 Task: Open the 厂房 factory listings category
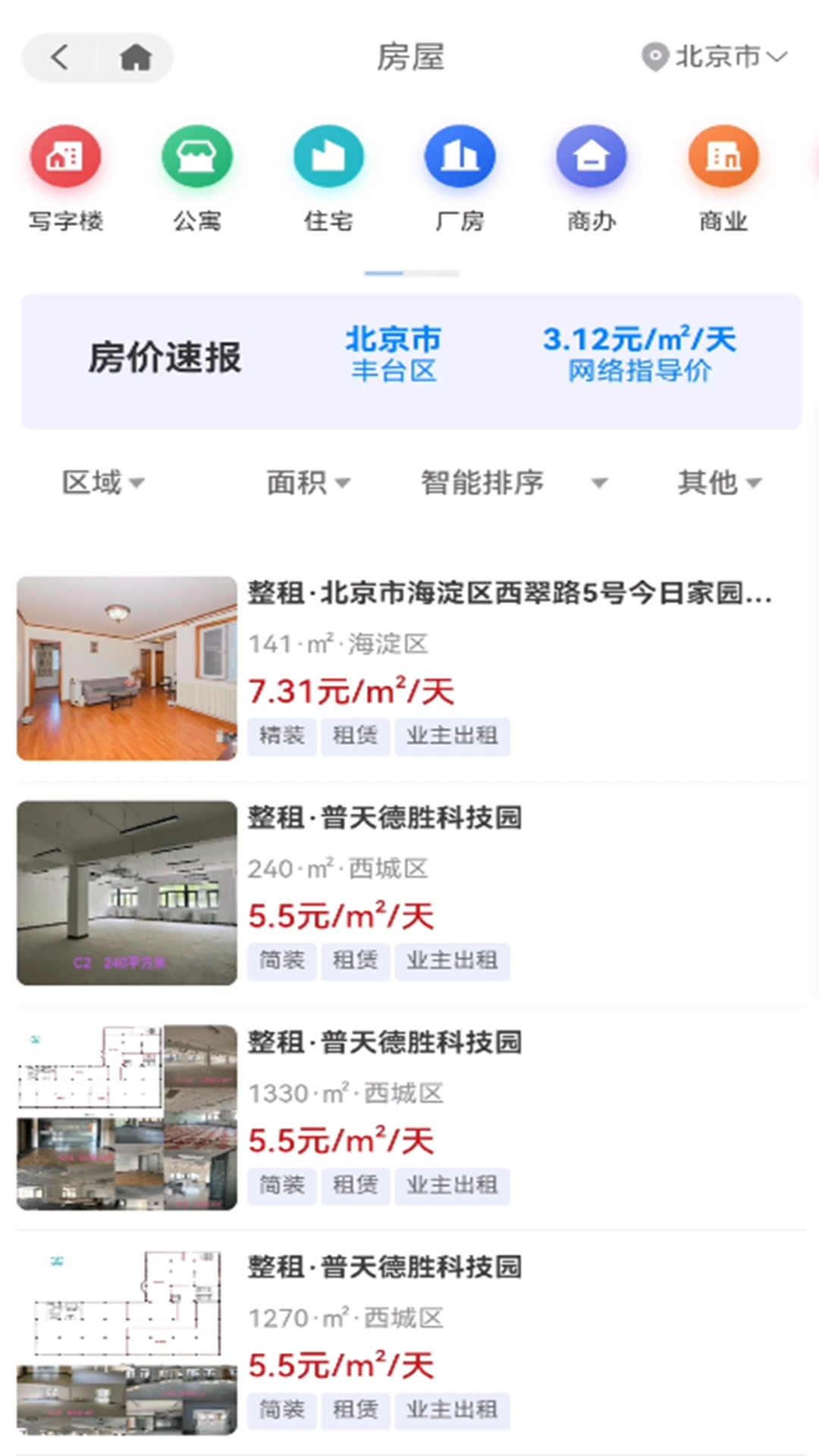(460, 157)
